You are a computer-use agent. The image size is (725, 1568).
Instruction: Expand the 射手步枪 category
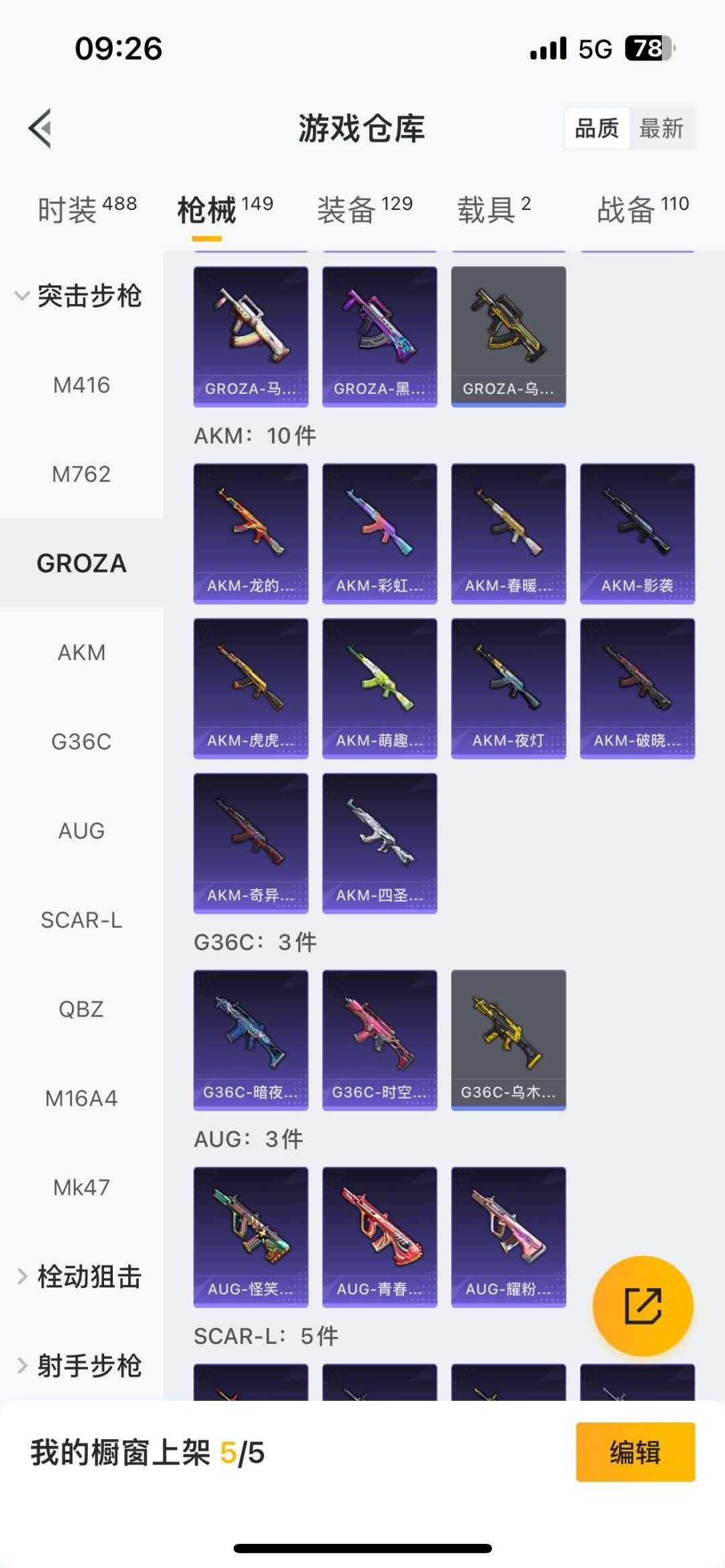click(x=79, y=1365)
